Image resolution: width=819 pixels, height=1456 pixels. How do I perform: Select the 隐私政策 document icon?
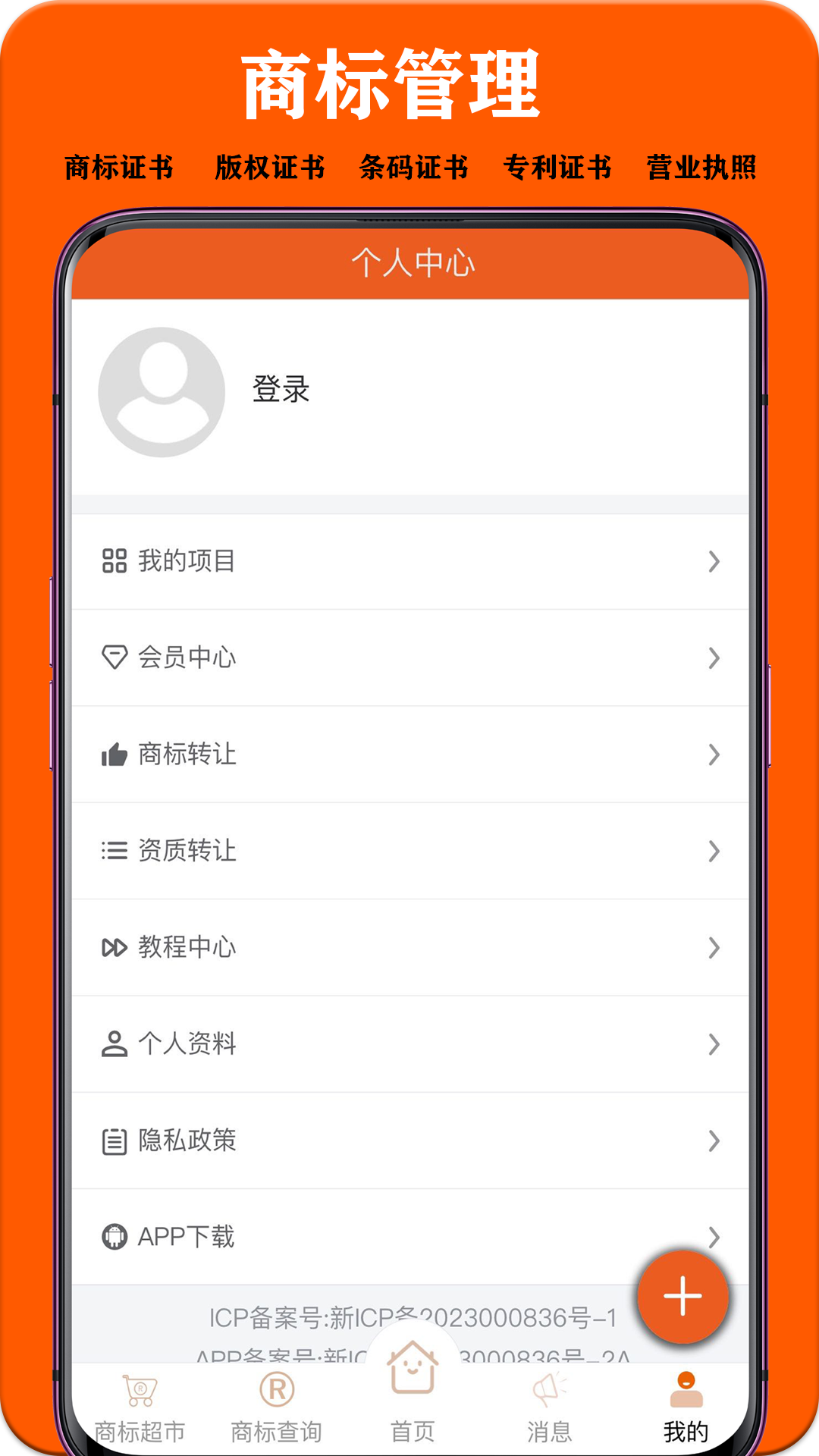coord(113,1141)
